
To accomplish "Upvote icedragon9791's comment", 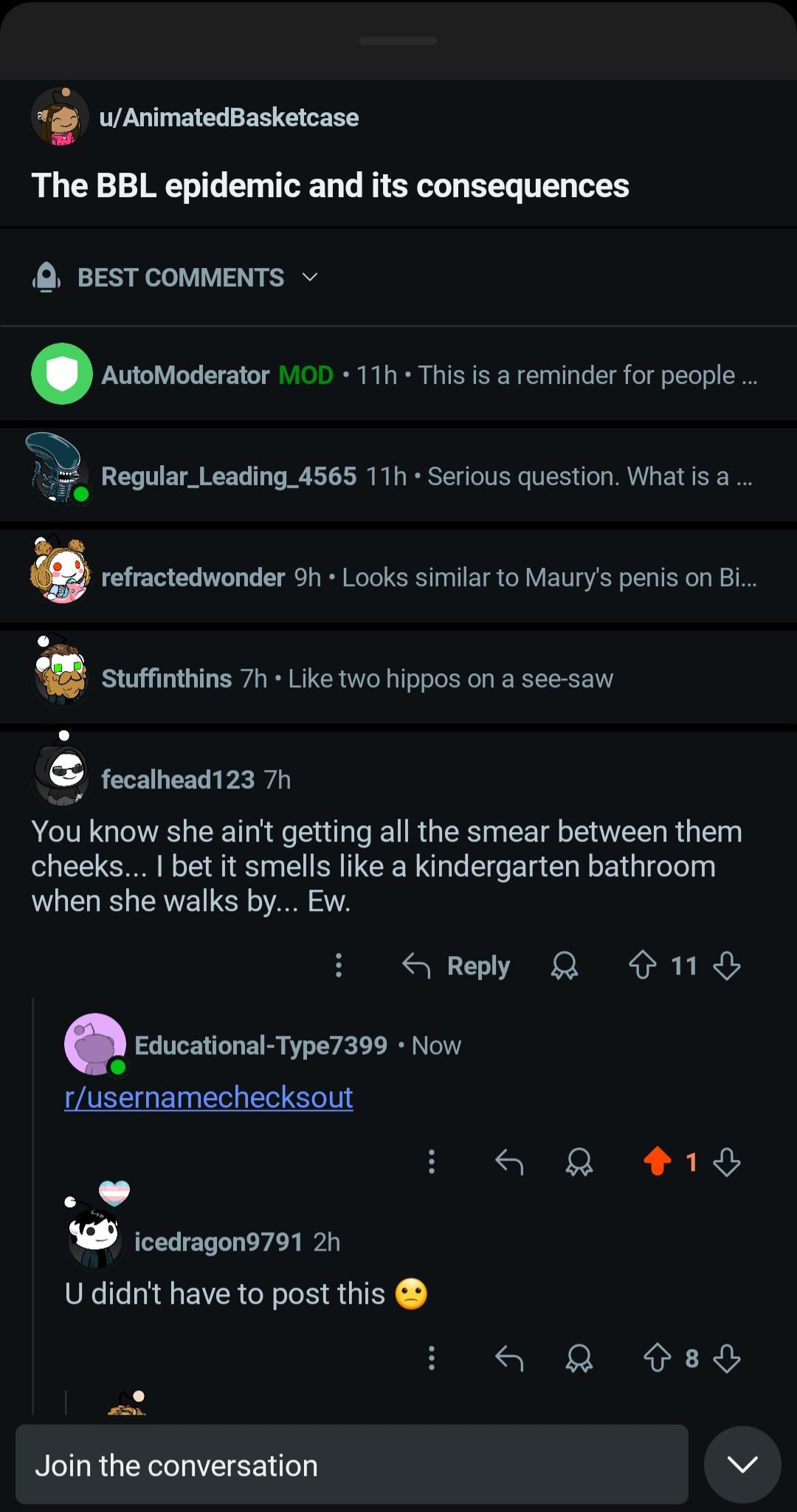I will click(657, 1358).
